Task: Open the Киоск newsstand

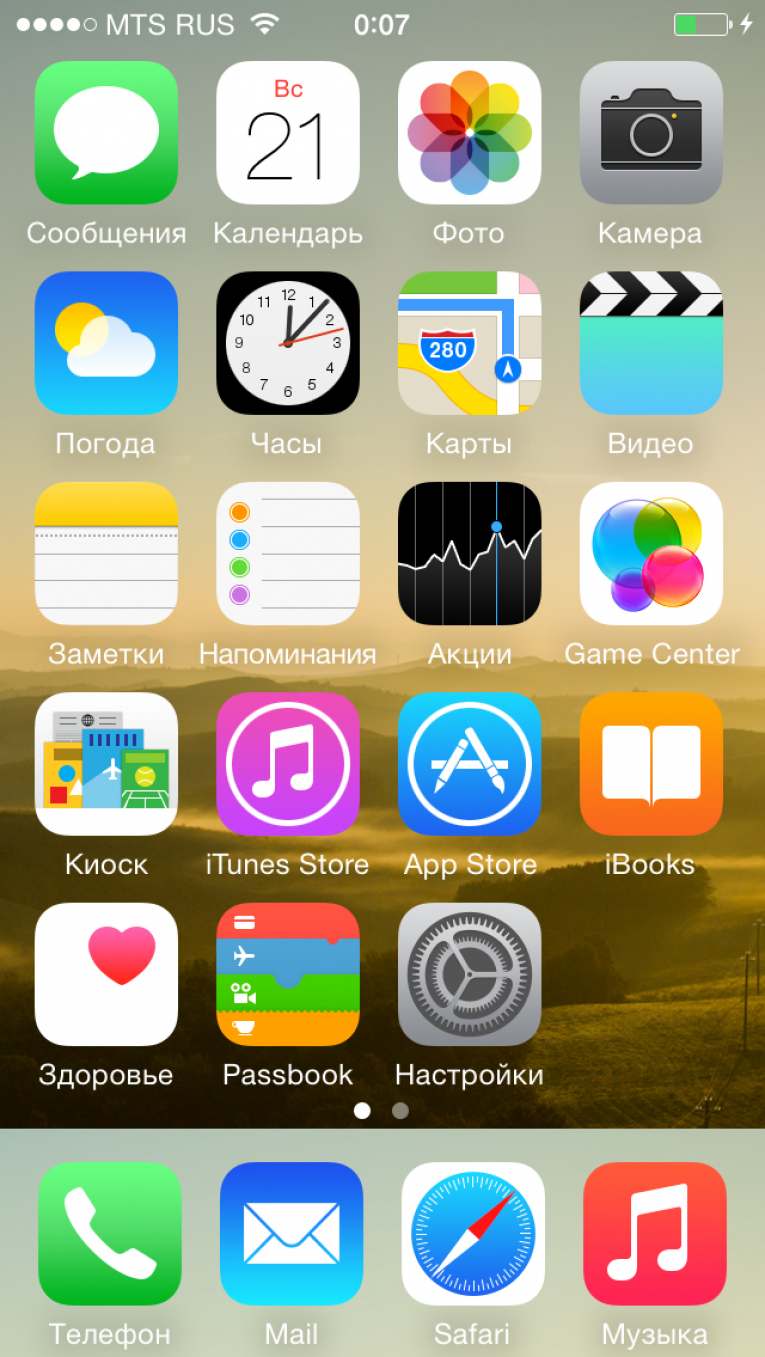Action: [106, 764]
